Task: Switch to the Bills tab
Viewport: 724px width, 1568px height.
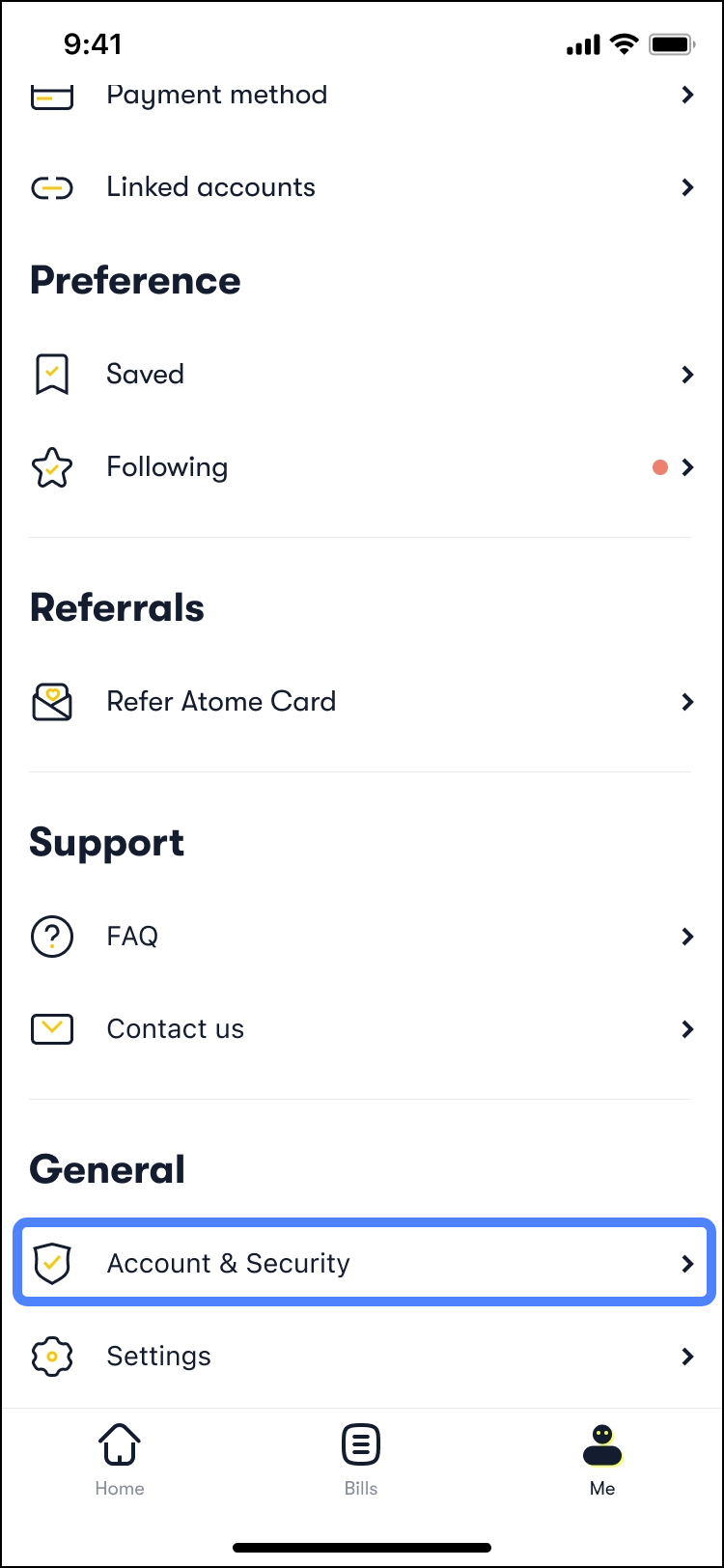Action: [361, 1459]
